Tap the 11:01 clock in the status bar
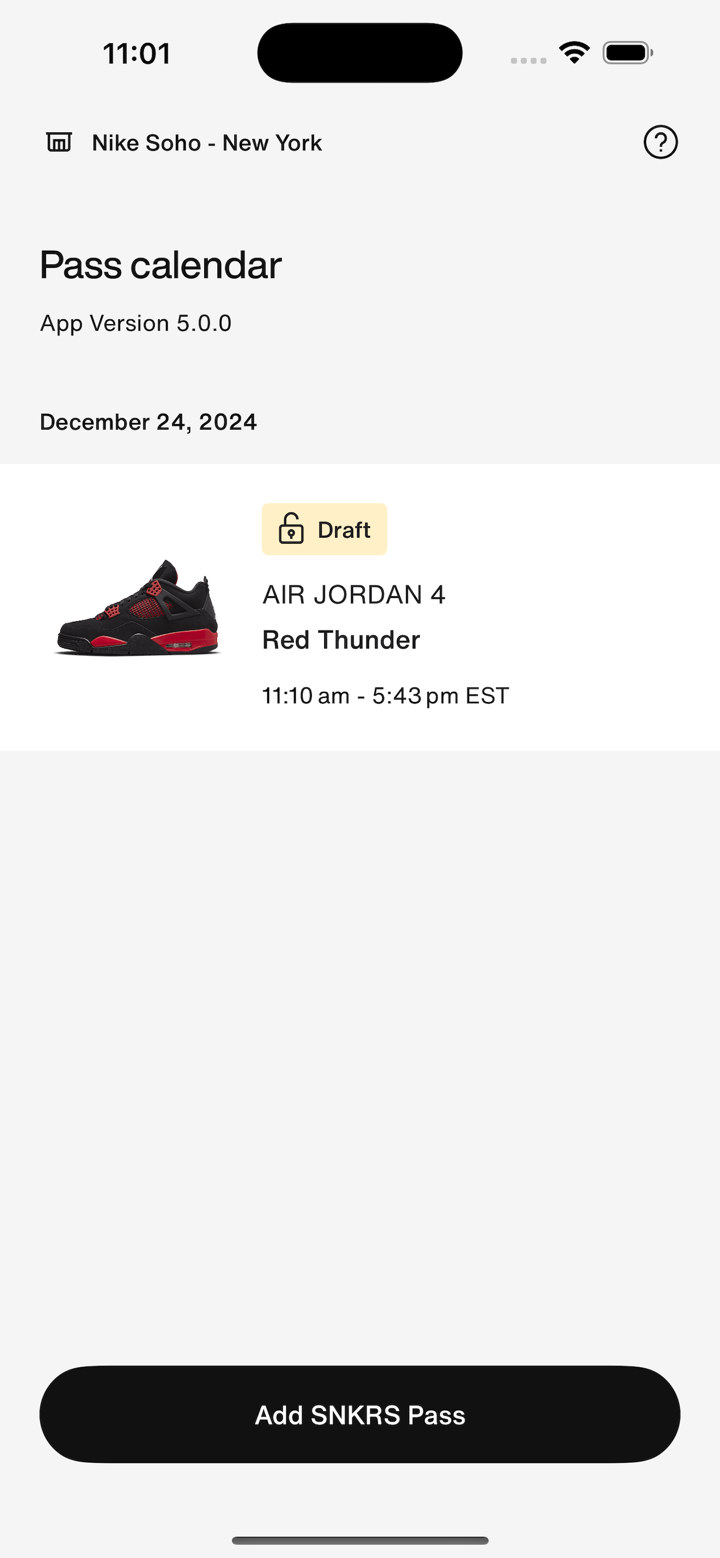 tap(137, 52)
